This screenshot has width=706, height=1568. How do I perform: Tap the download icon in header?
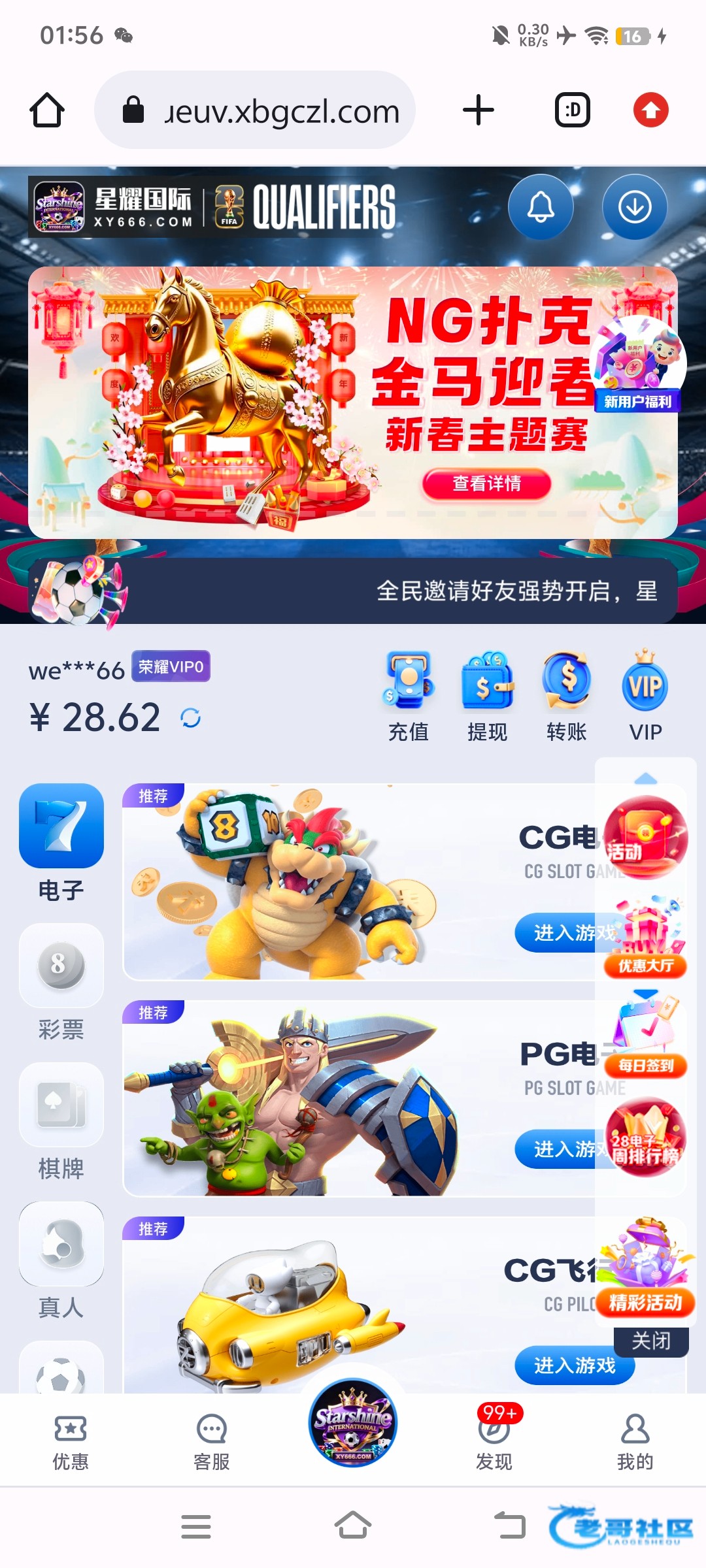[634, 207]
